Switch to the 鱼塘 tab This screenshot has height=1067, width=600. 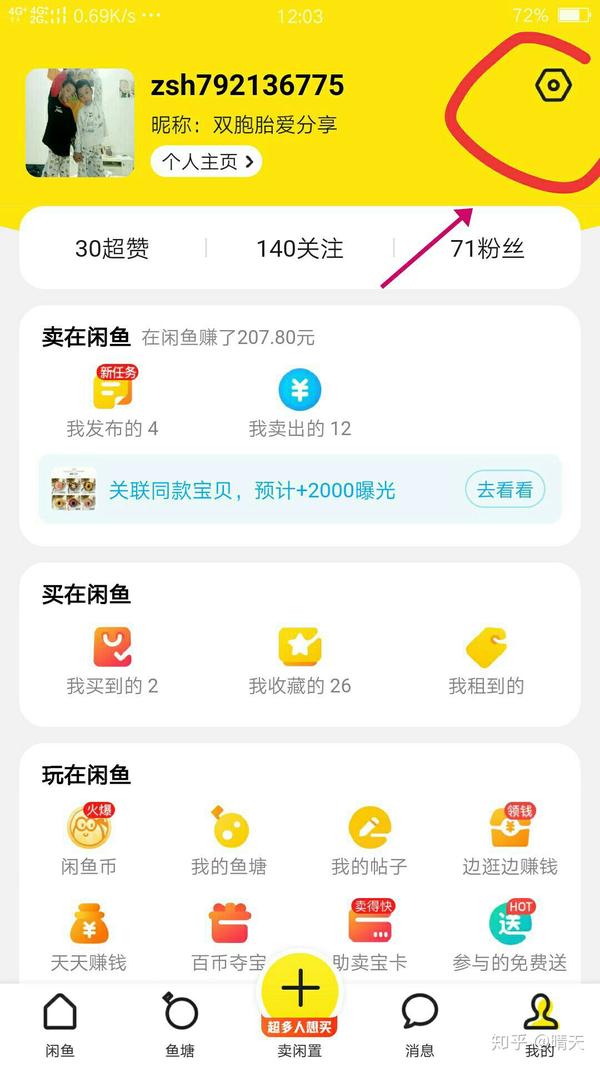[180, 1025]
